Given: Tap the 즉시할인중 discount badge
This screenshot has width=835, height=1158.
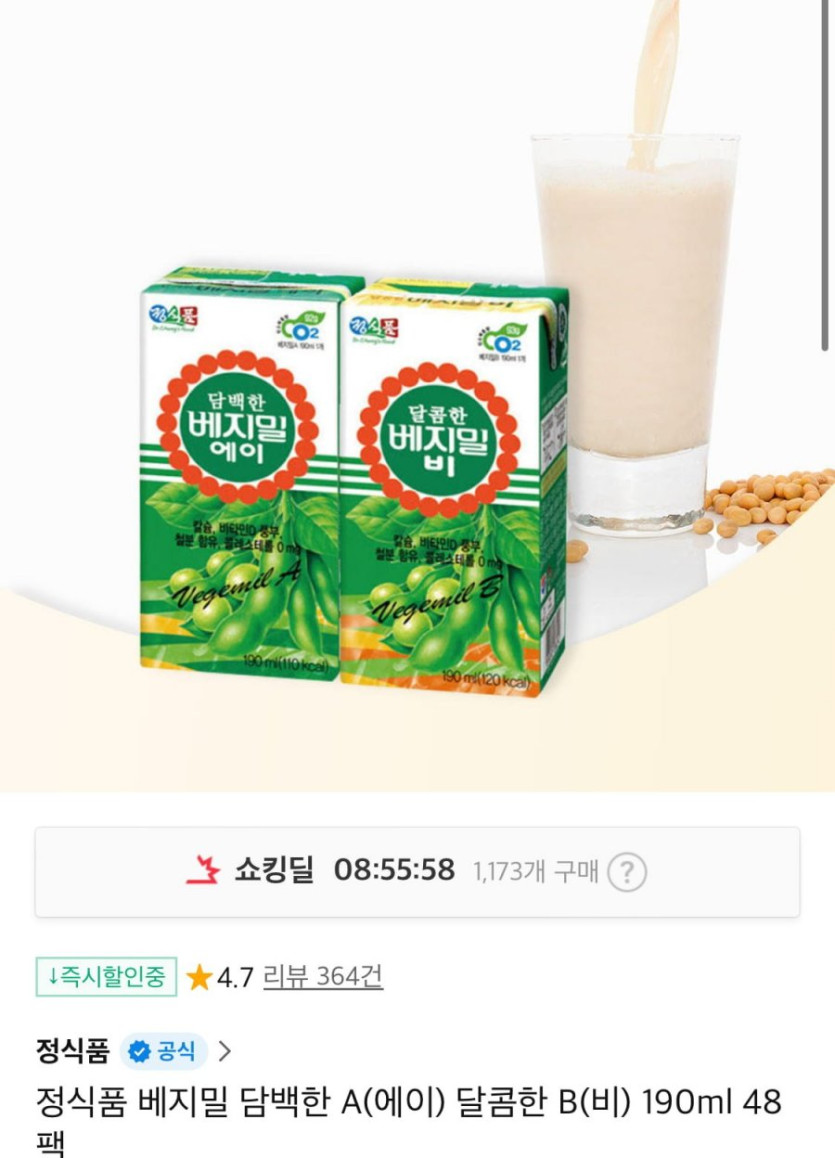Looking at the screenshot, I should coord(106,977).
